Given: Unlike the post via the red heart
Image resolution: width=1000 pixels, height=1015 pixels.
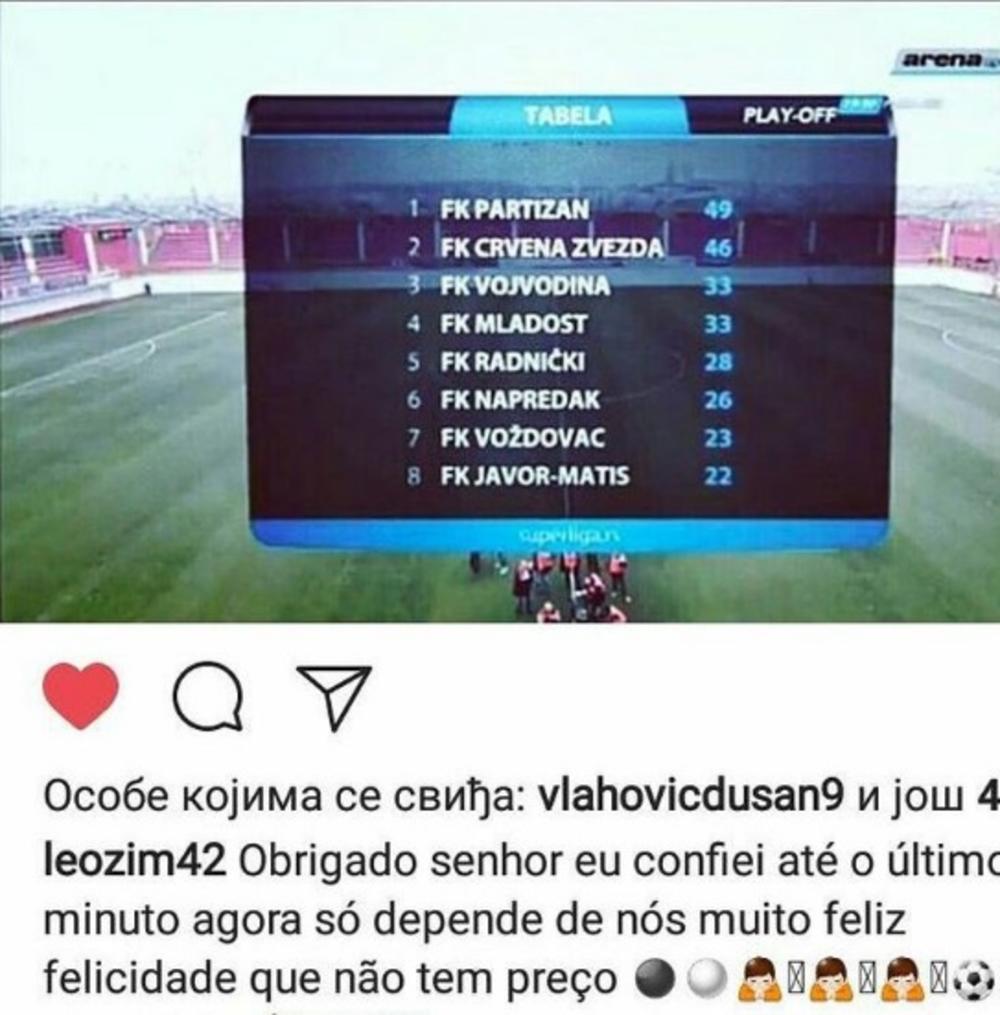Looking at the screenshot, I should point(81,695).
